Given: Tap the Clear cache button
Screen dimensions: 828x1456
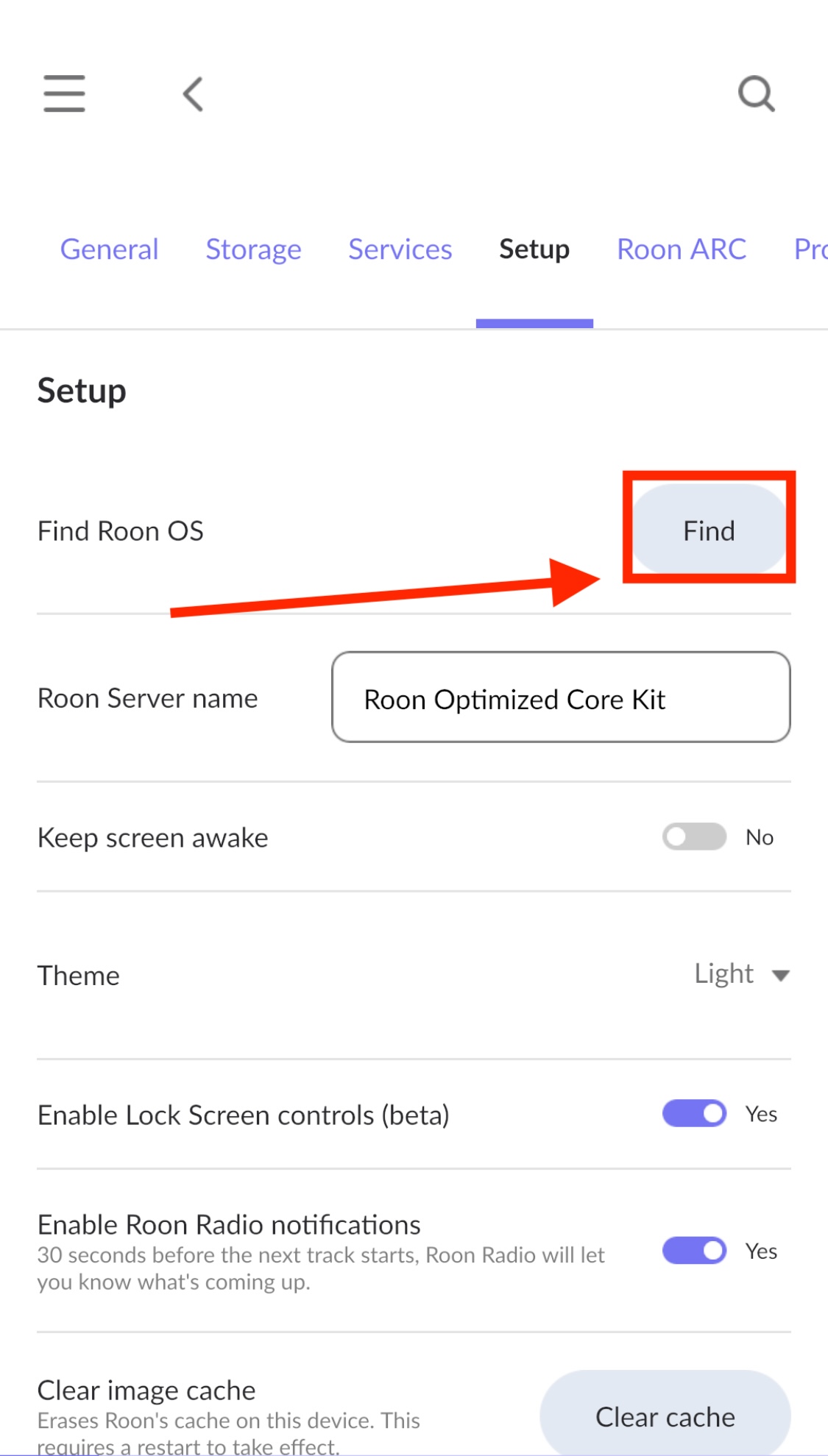Looking at the screenshot, I should pyautogui.click(x=665, y=1416).
